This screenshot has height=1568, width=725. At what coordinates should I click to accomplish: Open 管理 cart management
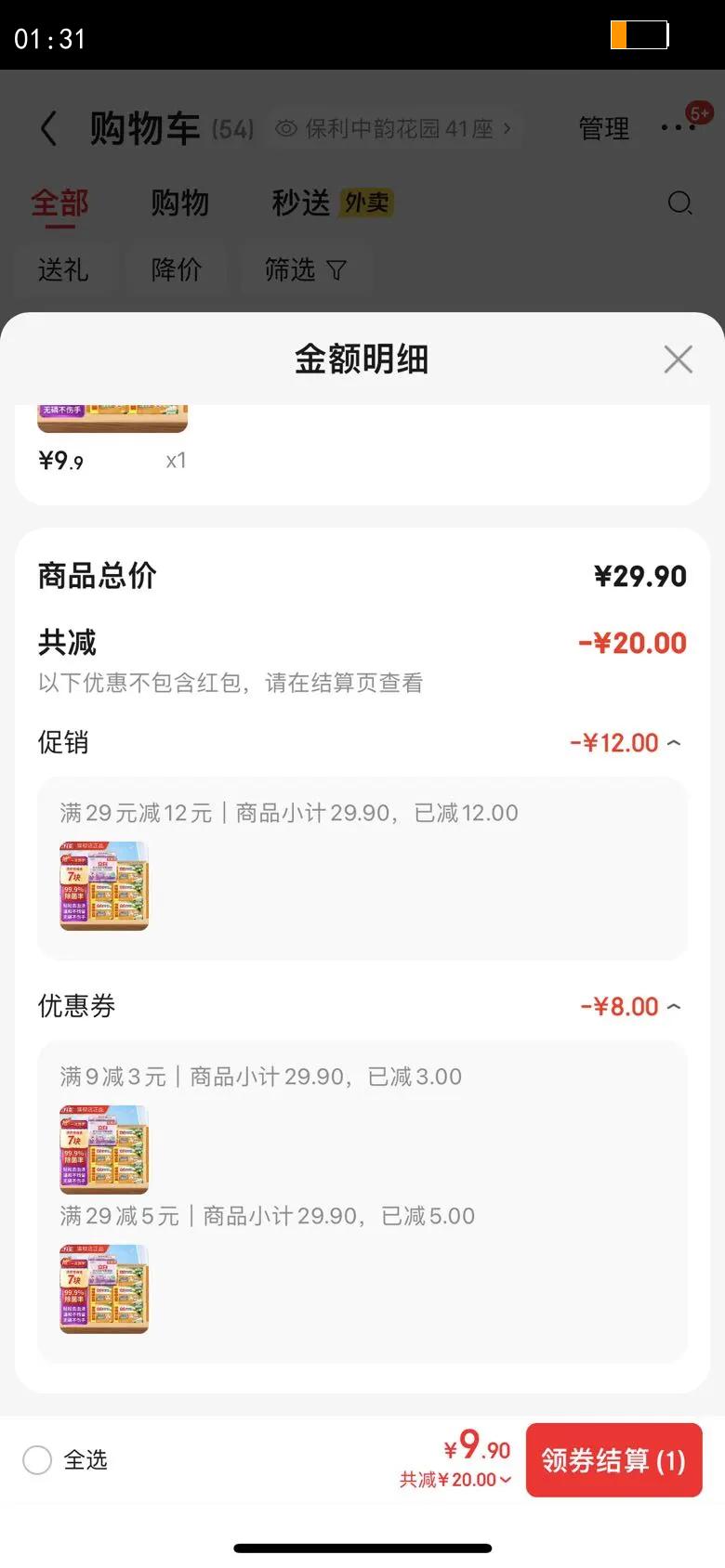coord(603,128)
